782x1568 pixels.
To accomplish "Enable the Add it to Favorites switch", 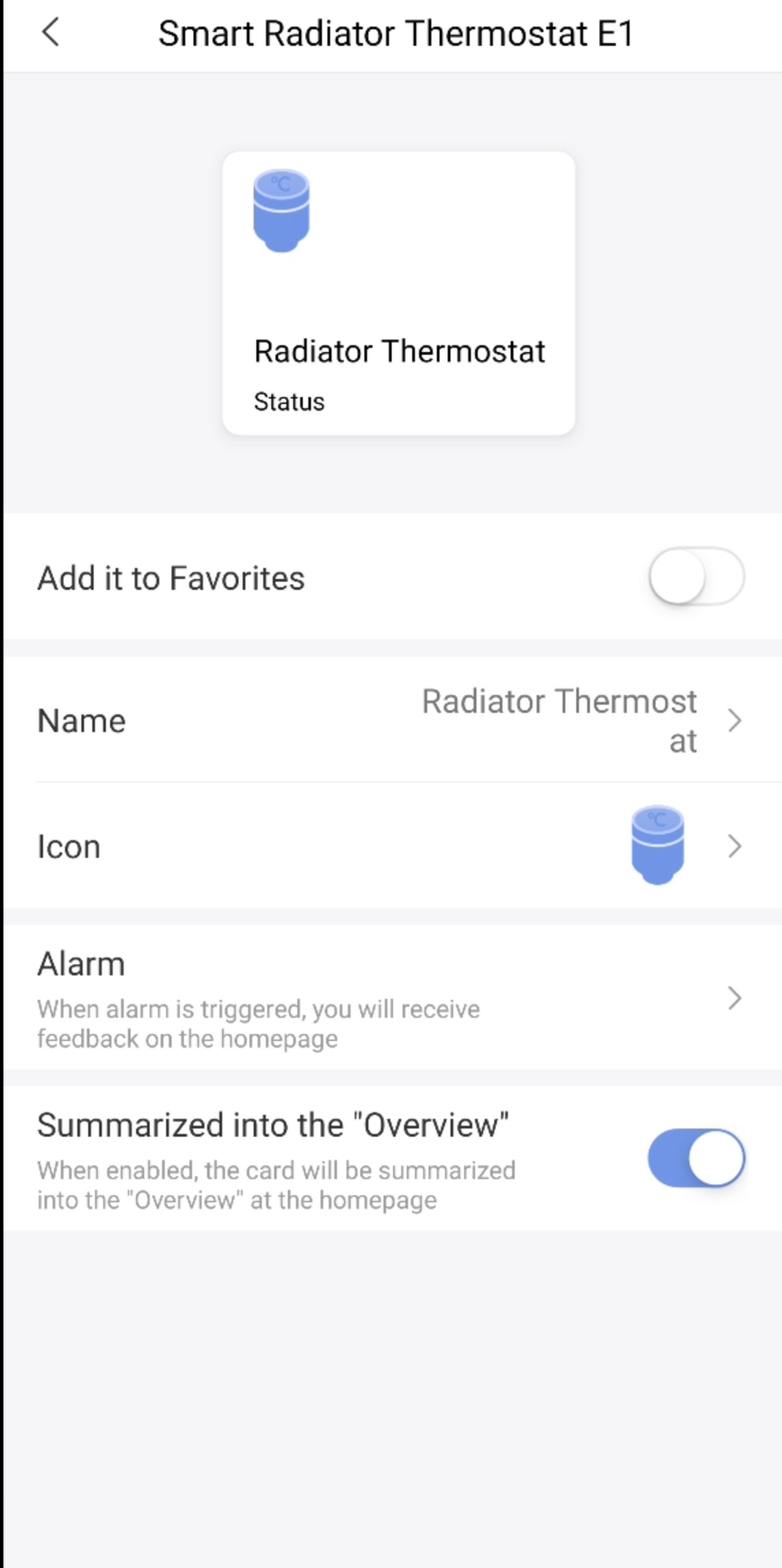I will coord(696,576).
